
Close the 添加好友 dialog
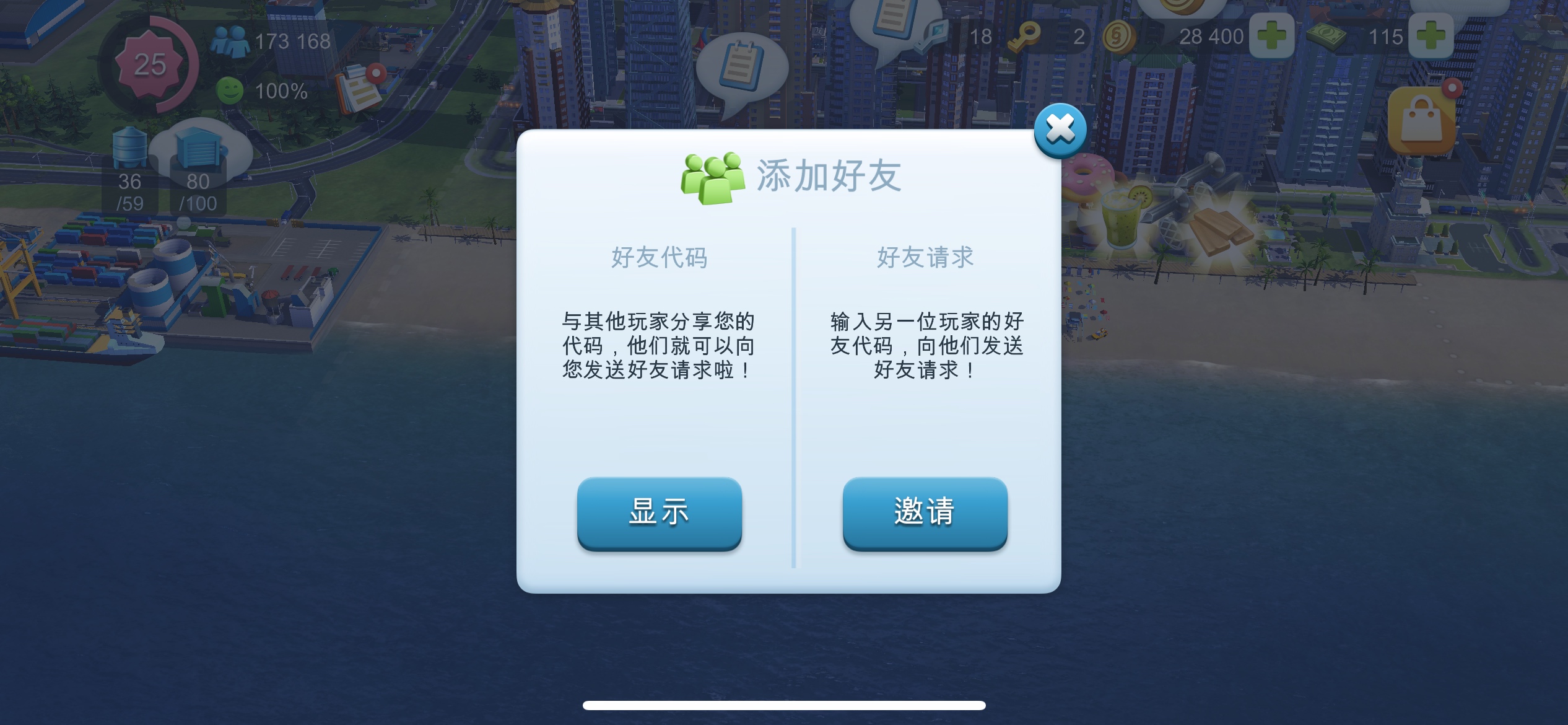point(1060,130)
